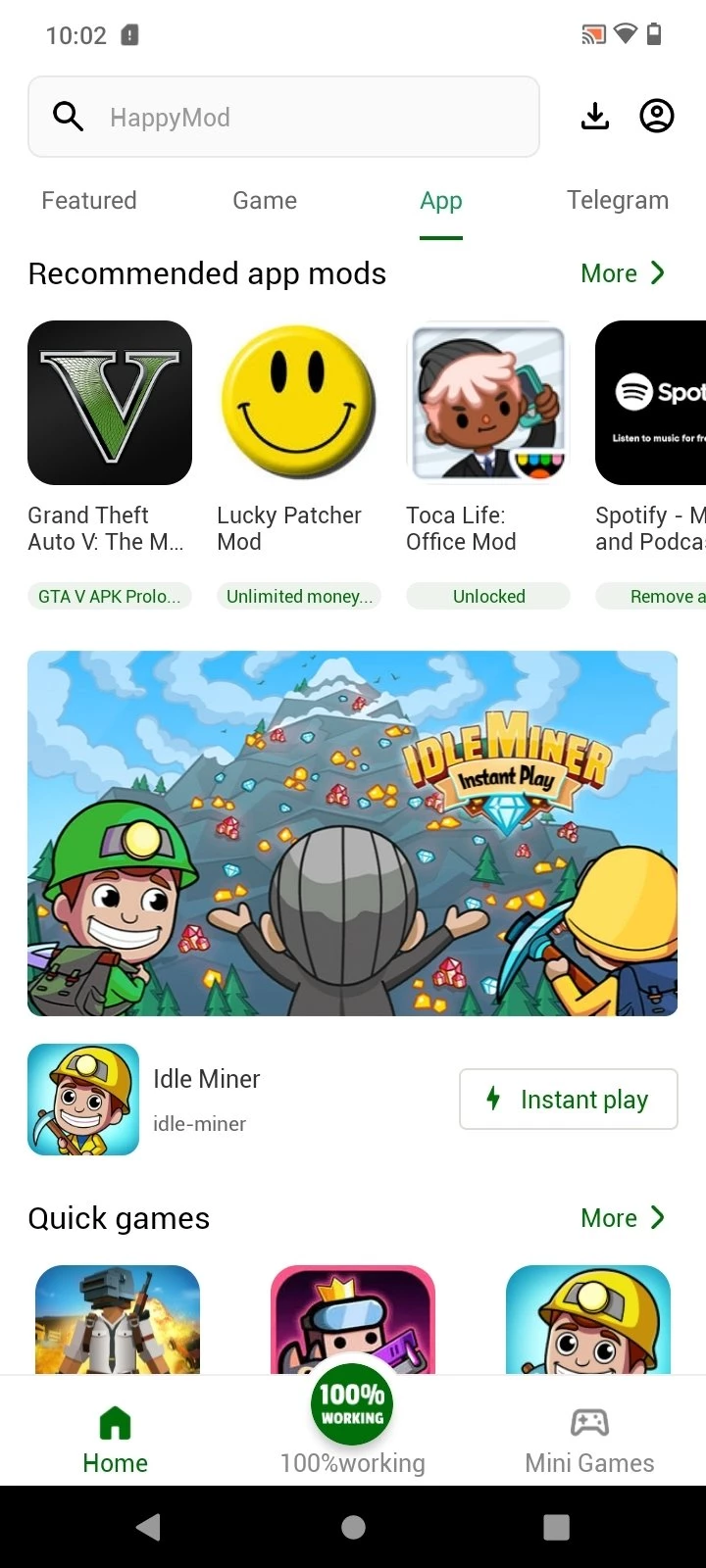Open the user account profile icon
The height and width of the screenshot is (1568, 706).
click(x=656, y=117)
